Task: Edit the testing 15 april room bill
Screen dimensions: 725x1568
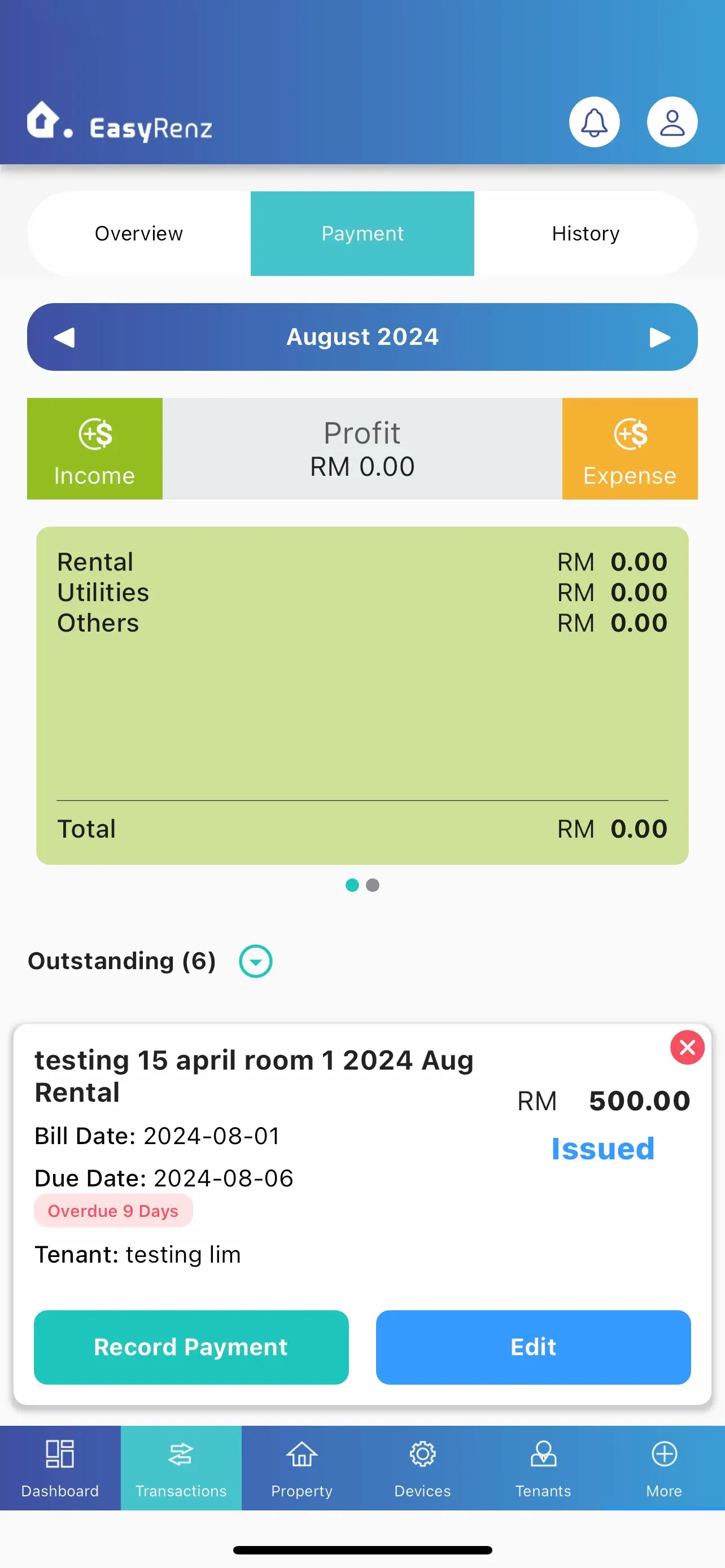Action: pyautogui.click(x=533, y=1347)
